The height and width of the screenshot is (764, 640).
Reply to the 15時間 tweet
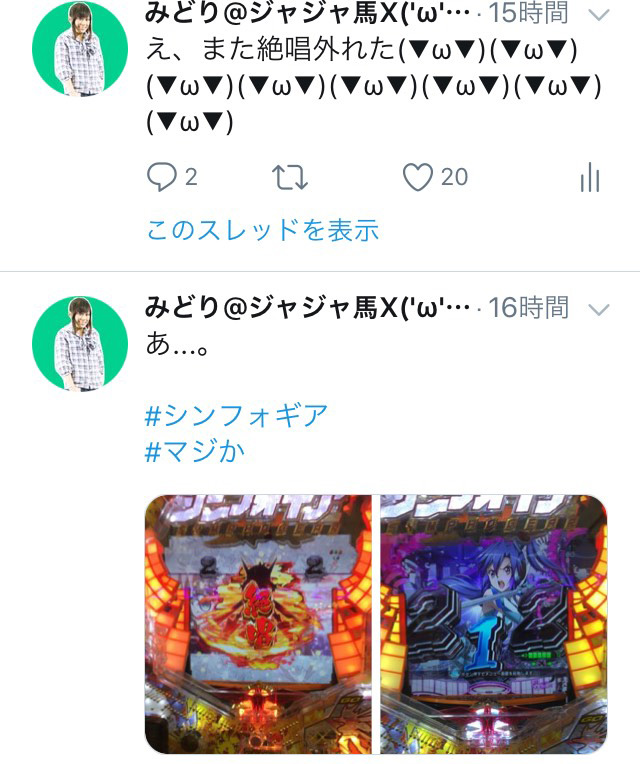pyautogui.click(x=162, y=178)
